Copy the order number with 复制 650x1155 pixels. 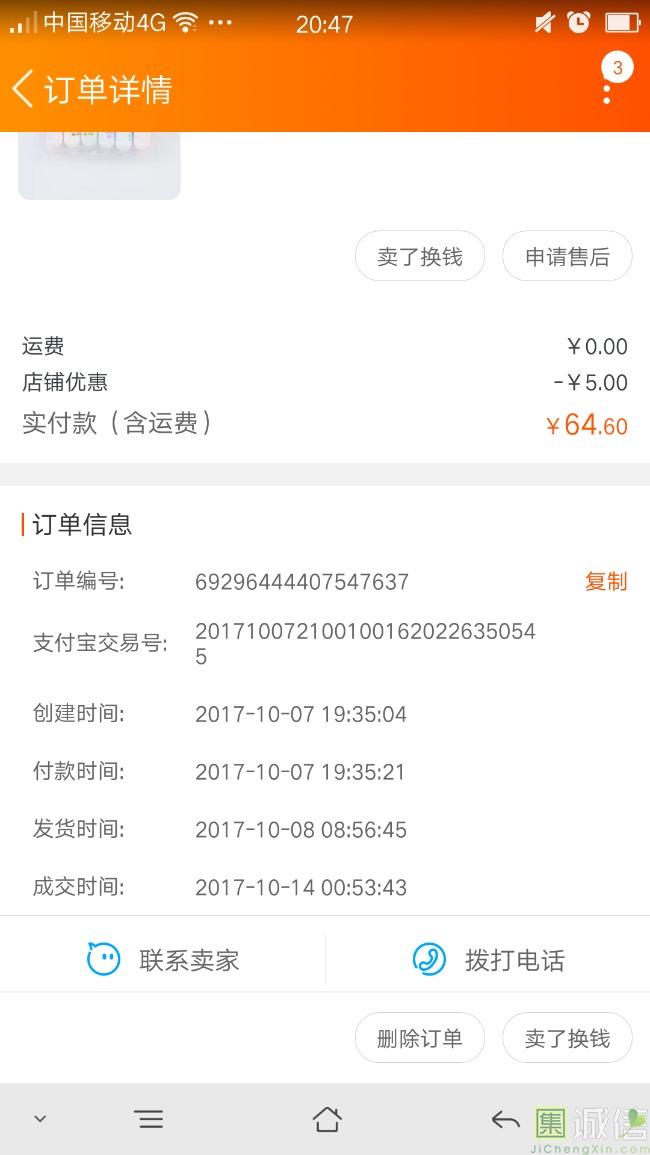(x=605, y=581)
